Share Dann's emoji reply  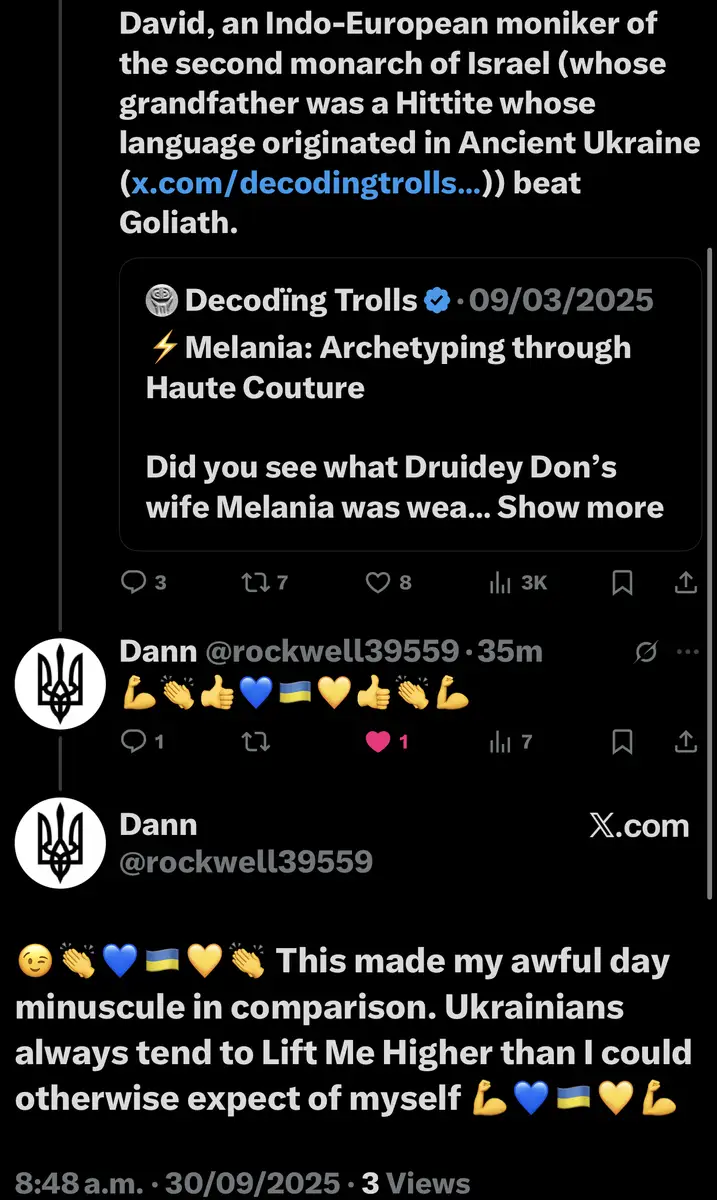click(x=687, y=741)
